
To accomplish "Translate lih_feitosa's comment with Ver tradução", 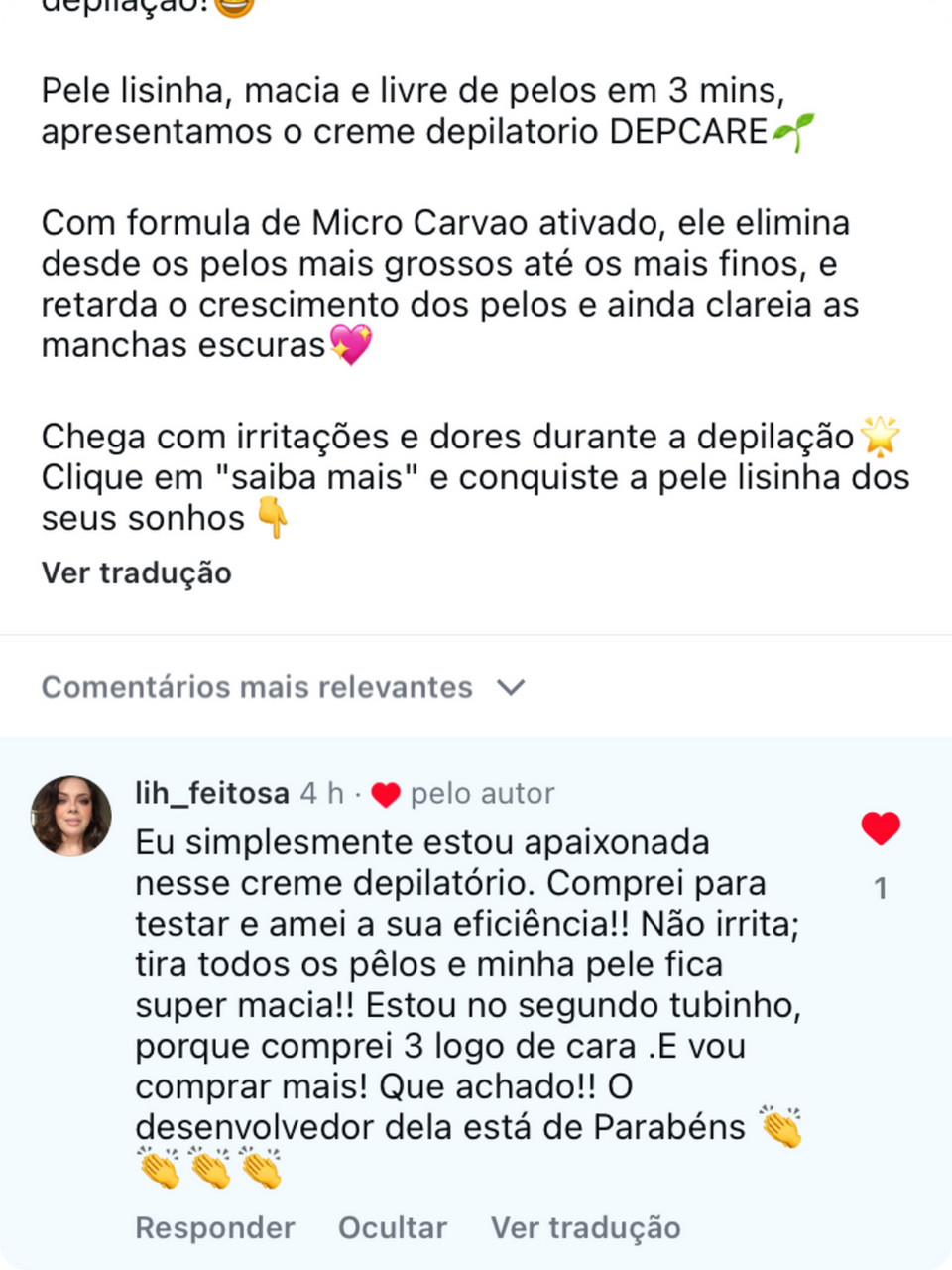I will (586, 1227).
